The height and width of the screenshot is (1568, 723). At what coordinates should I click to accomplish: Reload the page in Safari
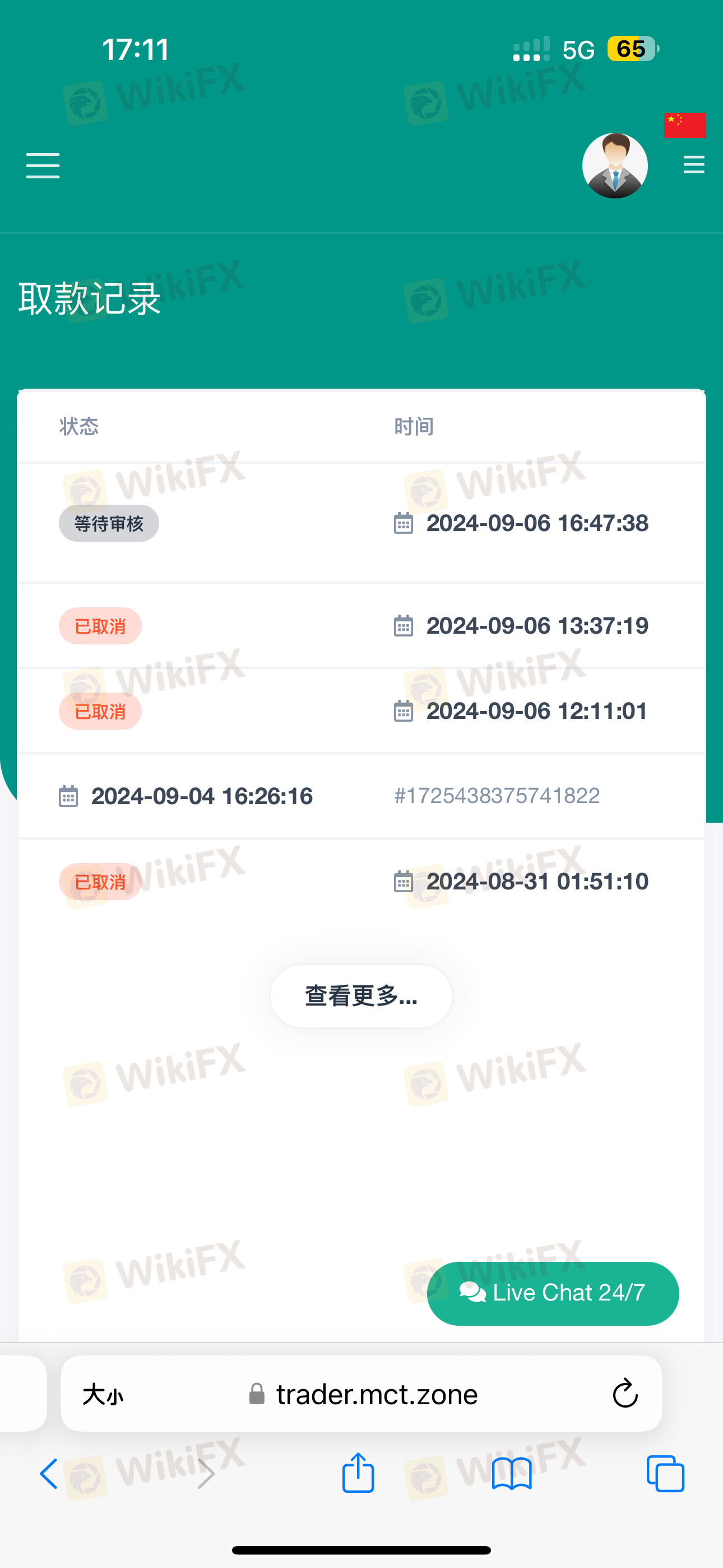pos(625,1393)
